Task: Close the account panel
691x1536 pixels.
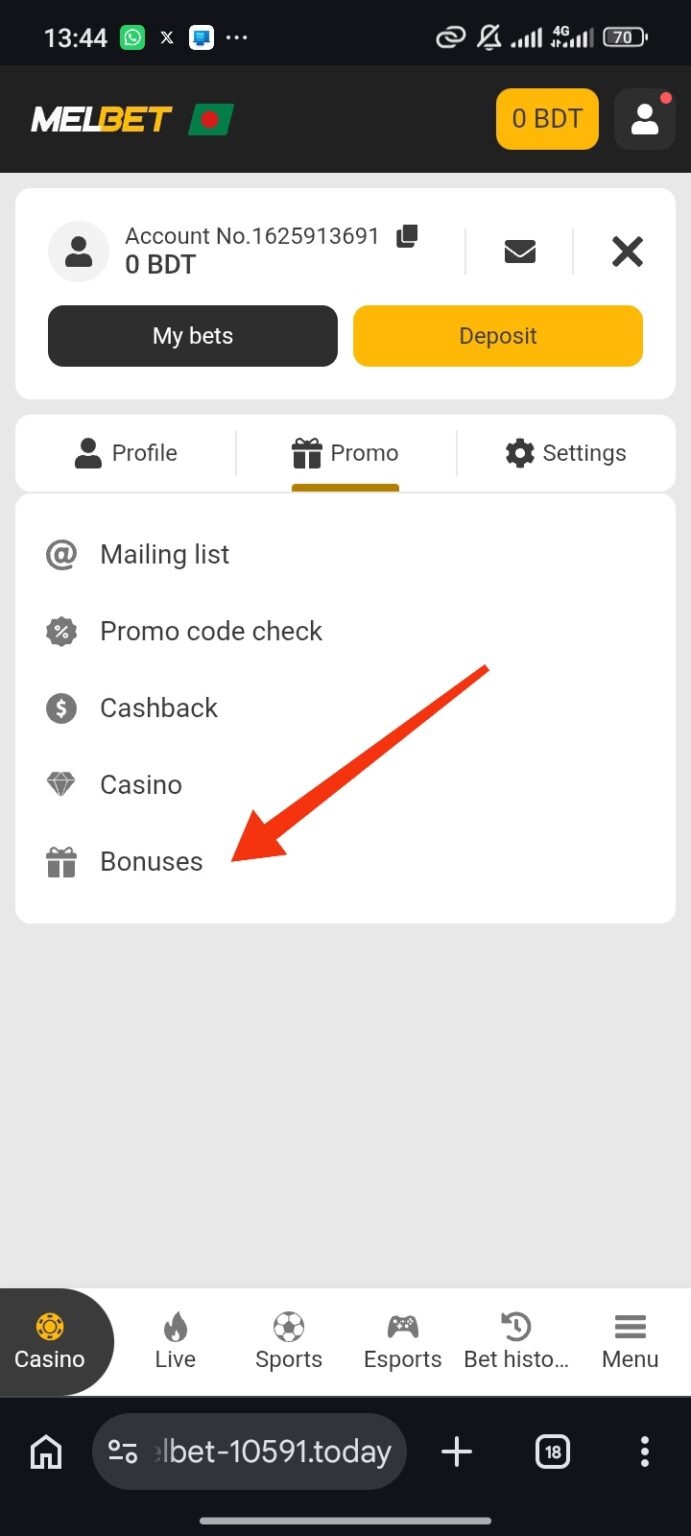Action: click(627, 252)
